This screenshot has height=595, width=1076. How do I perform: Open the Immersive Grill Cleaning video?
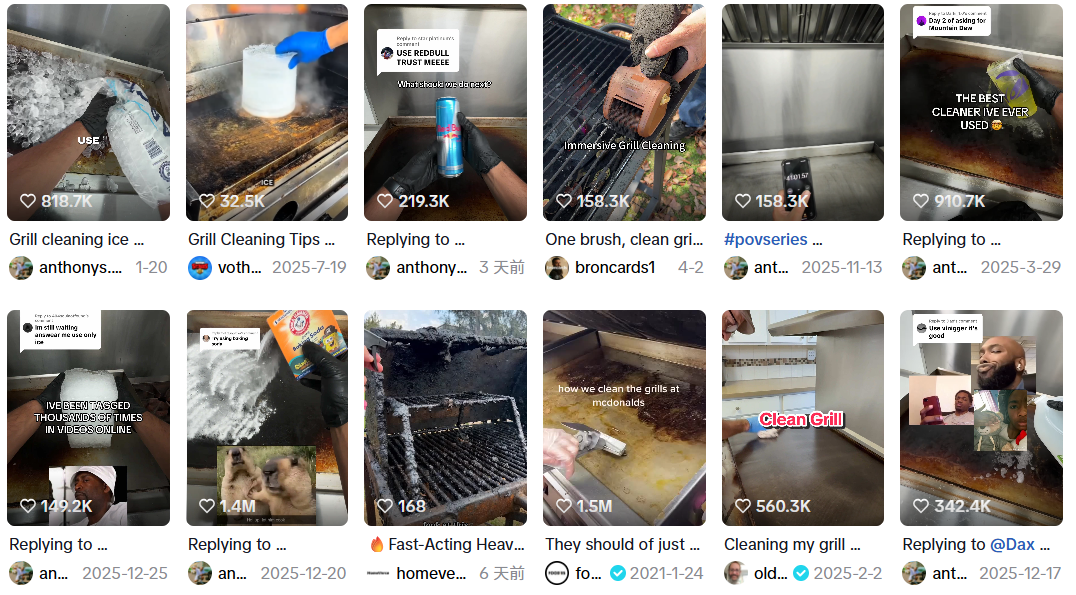click(x=624, y=112)
